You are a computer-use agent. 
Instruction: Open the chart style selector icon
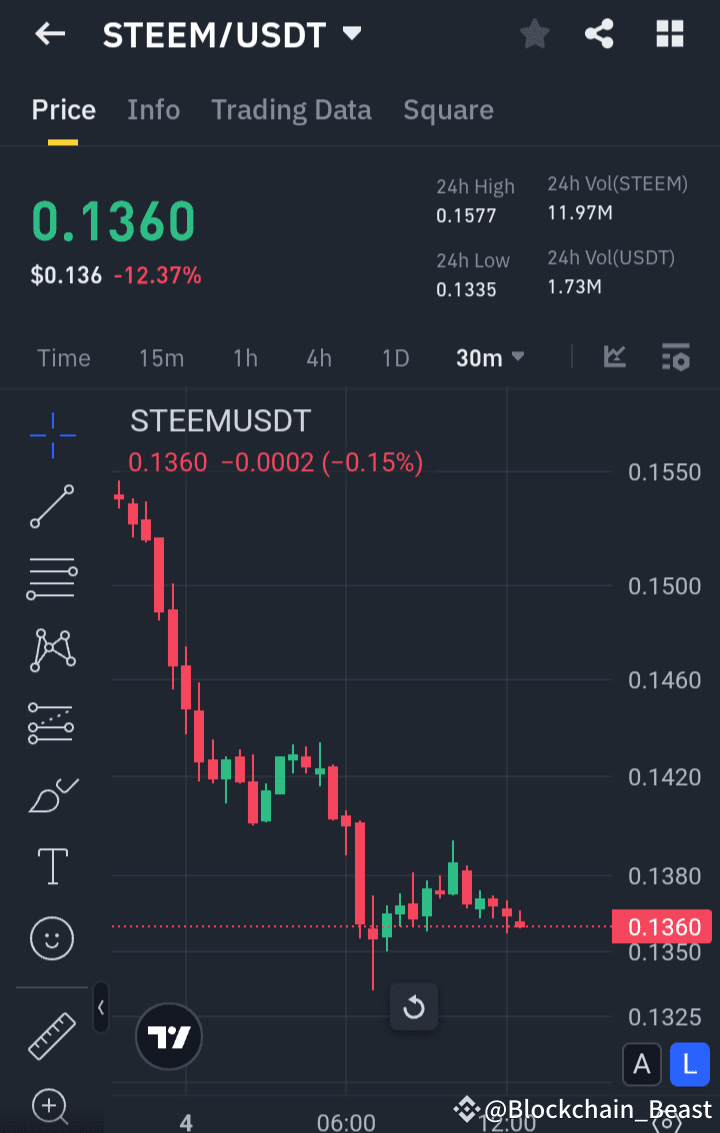pos(614,357)
